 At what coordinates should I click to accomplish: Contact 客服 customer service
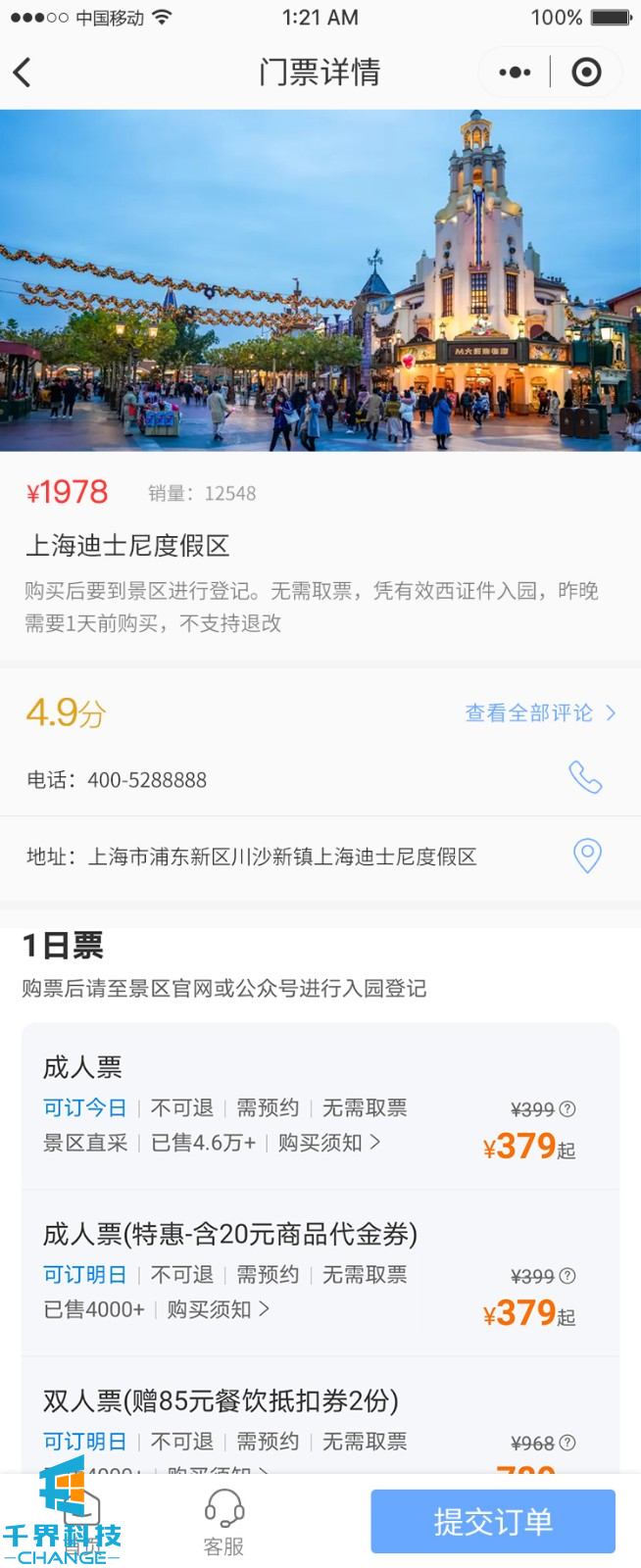(223, 1522)
